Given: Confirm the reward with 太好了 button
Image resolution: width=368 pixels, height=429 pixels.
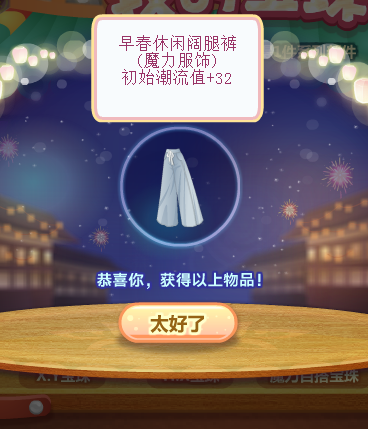Looking at the screenshot, I should 178,323.
